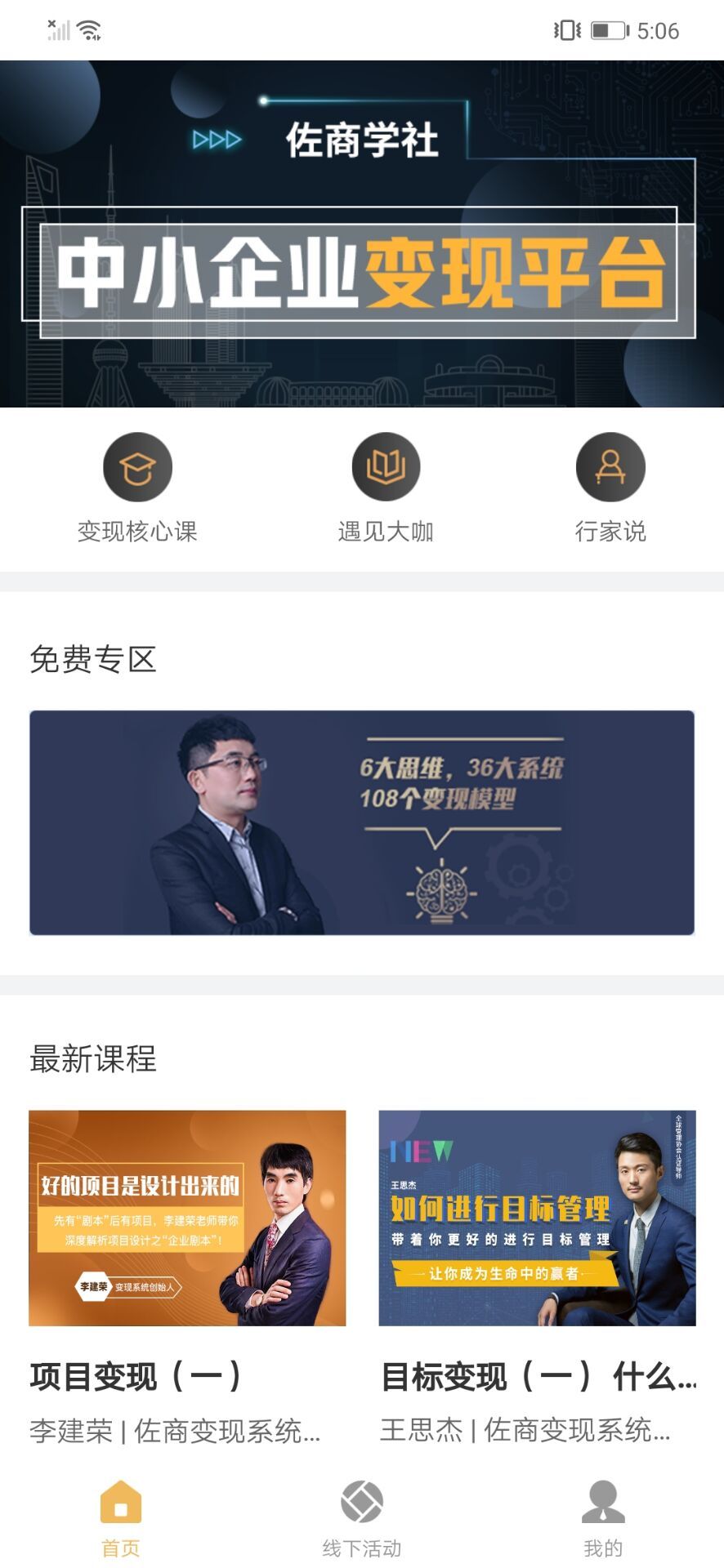Open the 行家说 category

610,487
